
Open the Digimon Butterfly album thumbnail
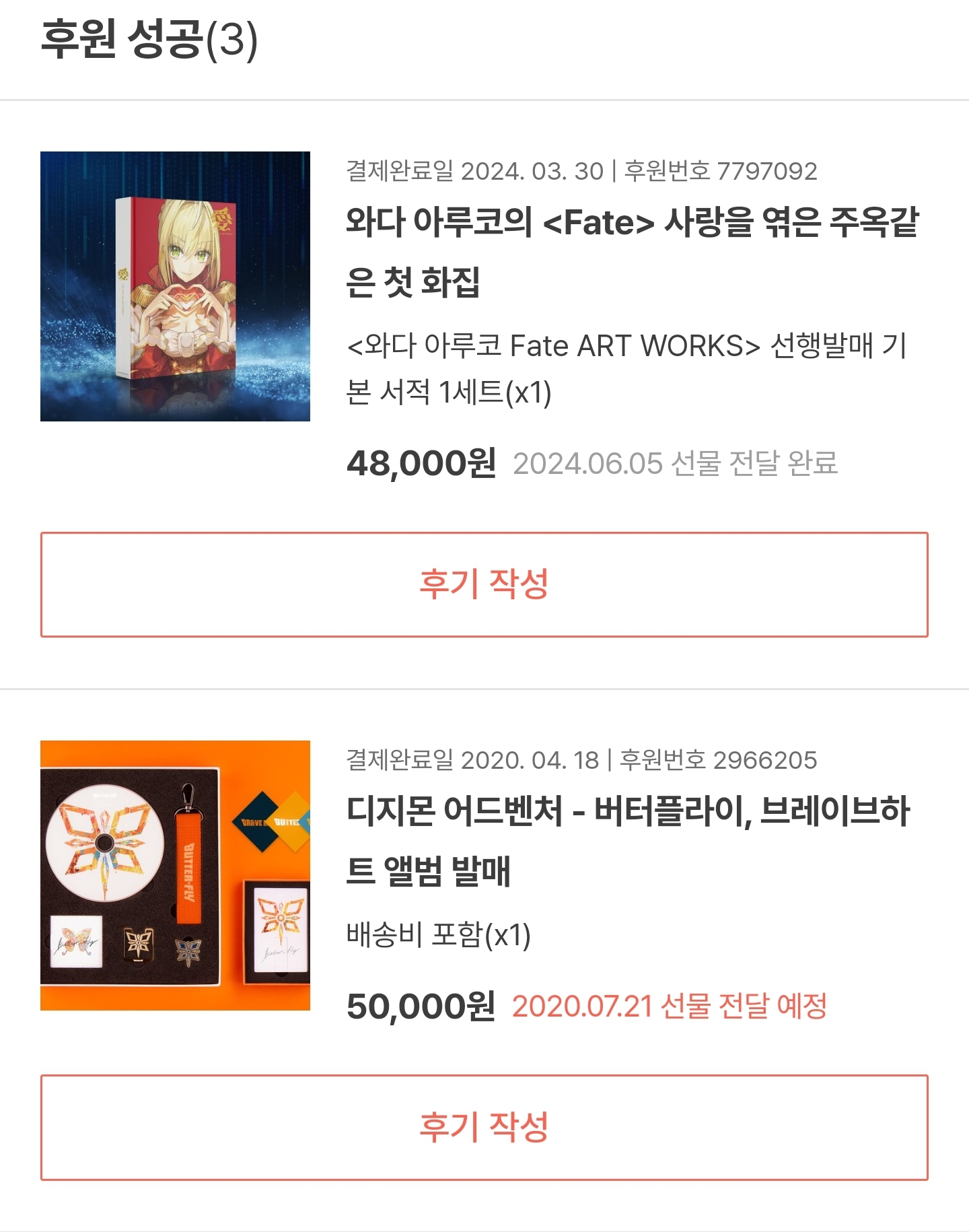pos(175,875)
